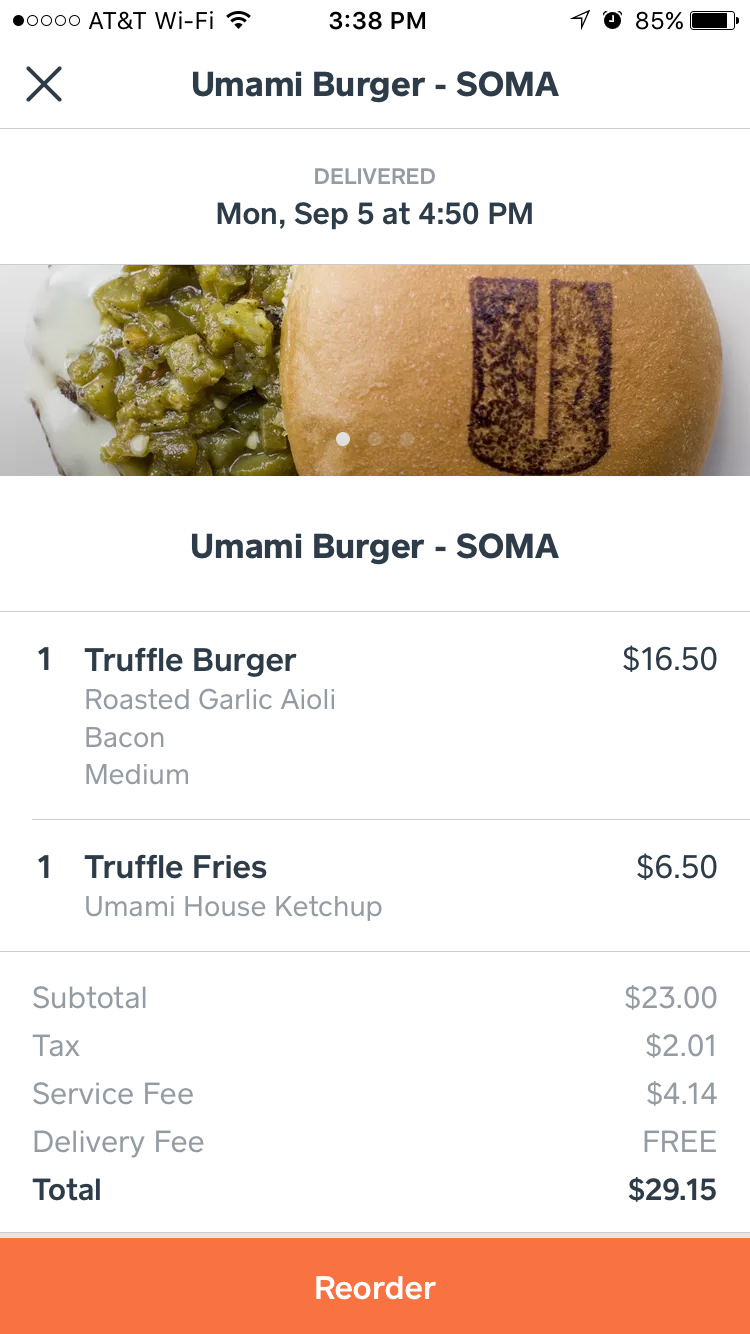Close the order details screen
The height and width of the screenshot is (1334, 750).
tap(44, 85)
